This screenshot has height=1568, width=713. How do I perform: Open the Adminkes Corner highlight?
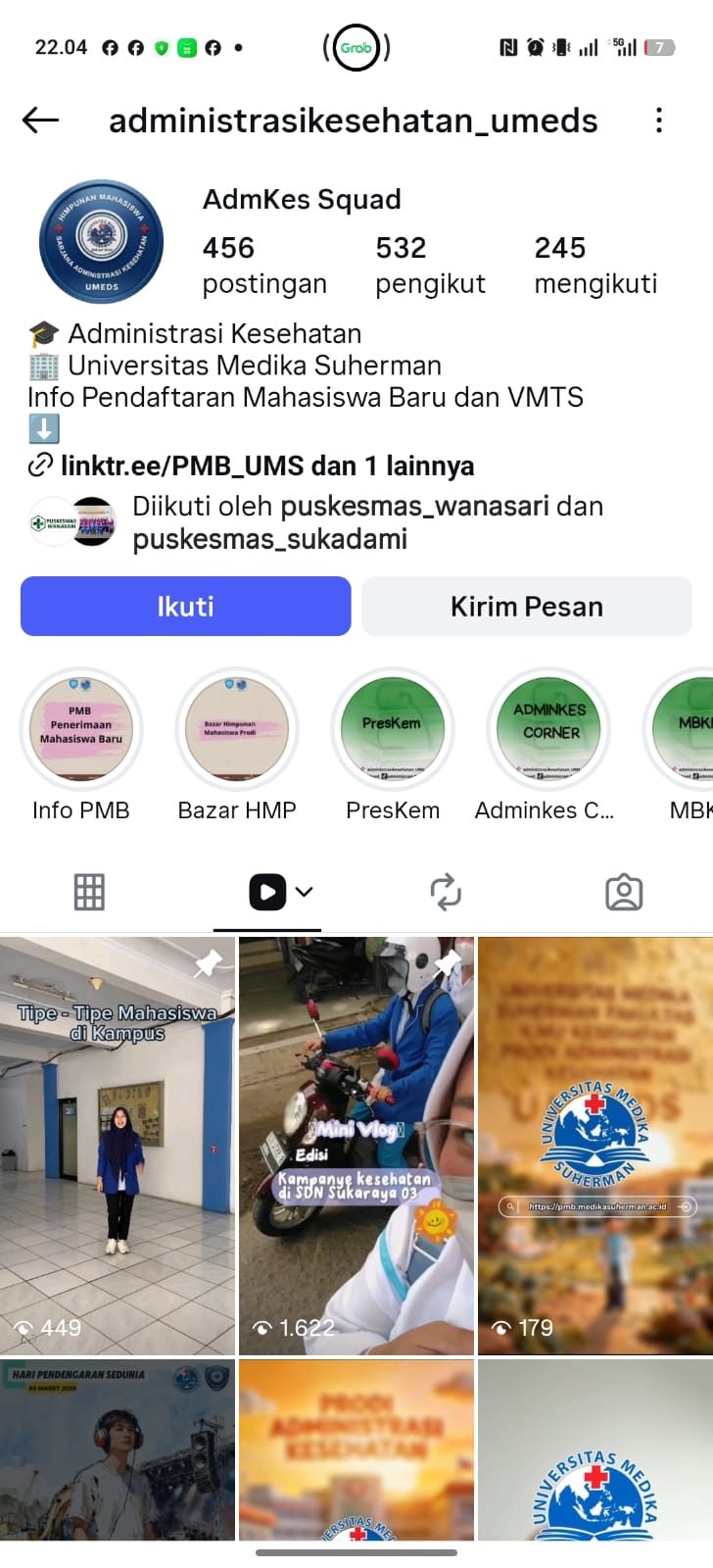click(548, 730)
